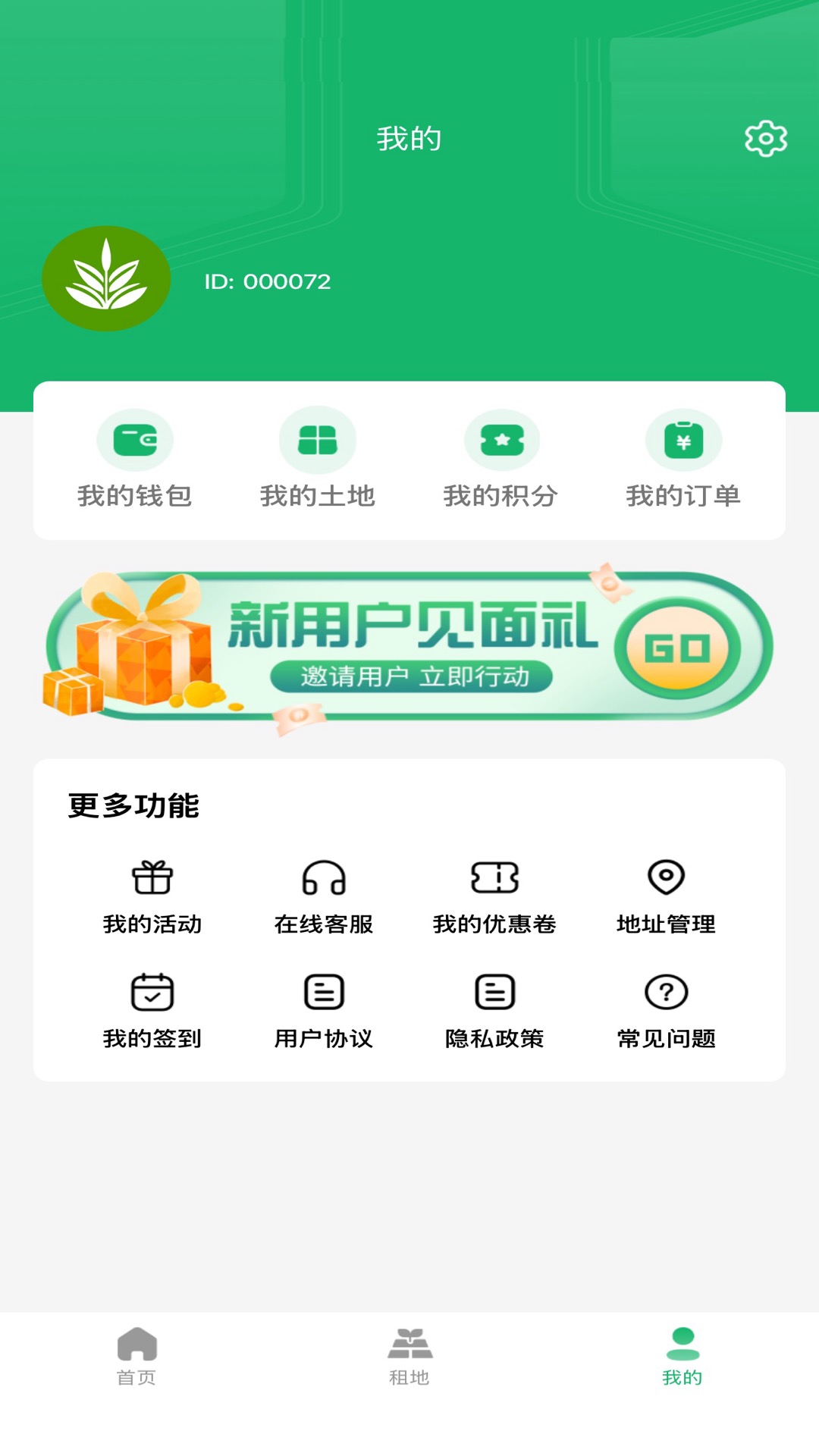The width and height of the screenshot is (819, 1456).
Task: Open 我的土地 (My Land)
Action: (317, 464)
